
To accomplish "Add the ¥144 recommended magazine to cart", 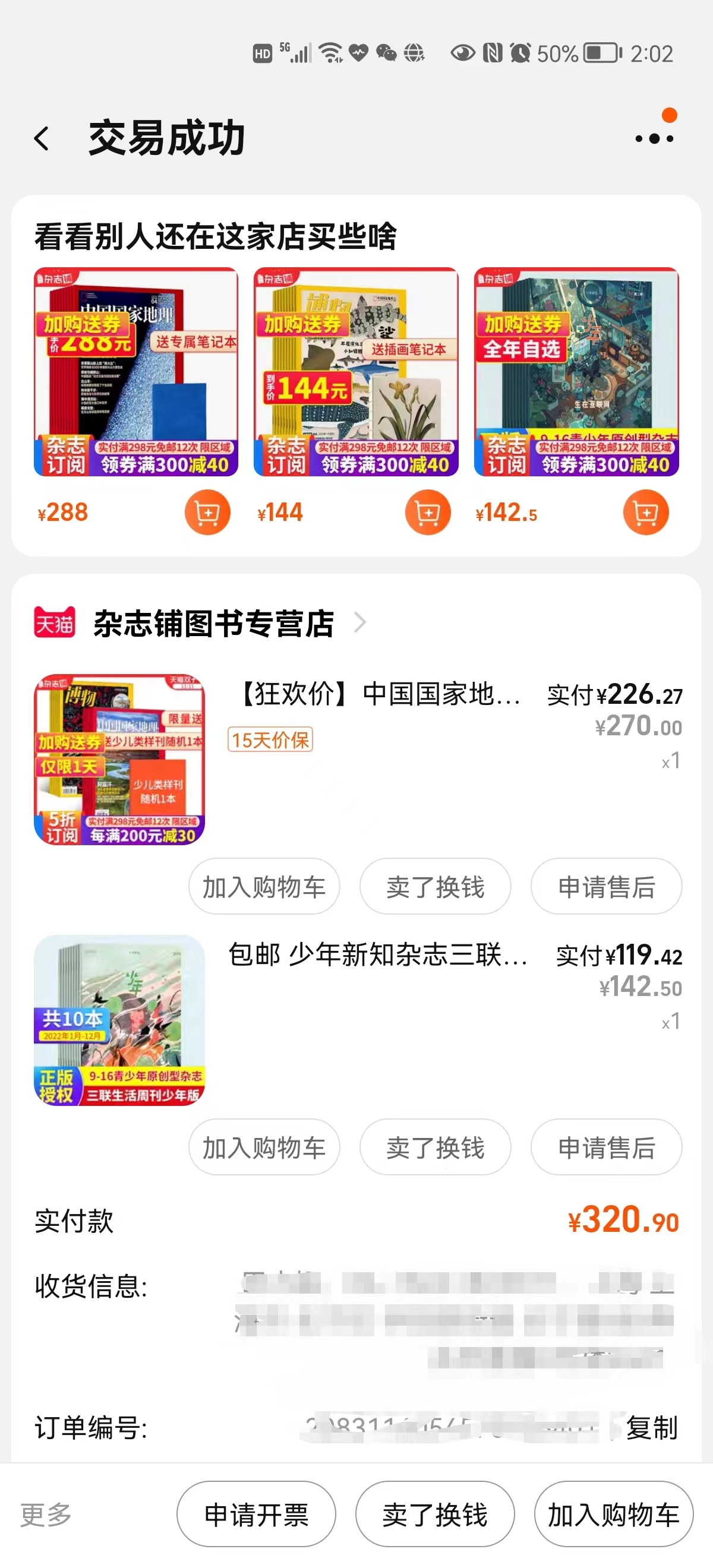I will [427, 513].
